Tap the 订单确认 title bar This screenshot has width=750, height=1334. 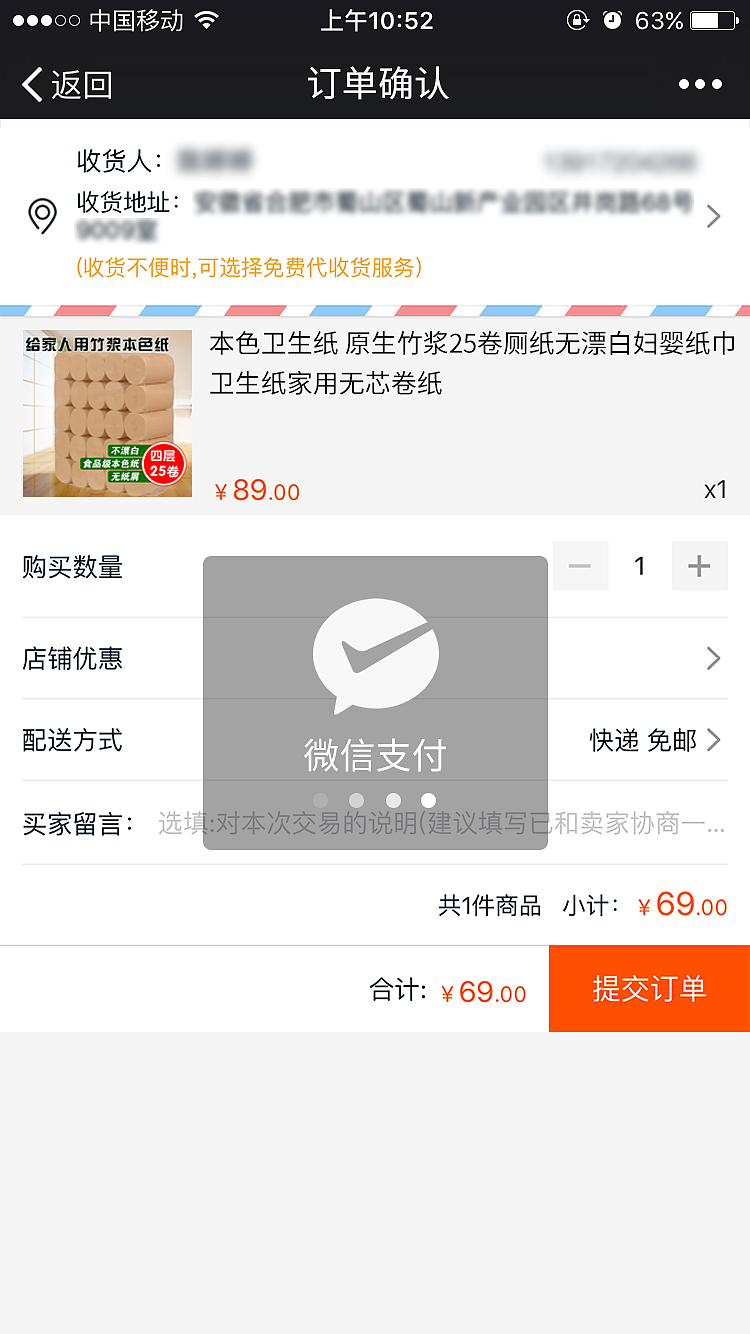point(375,84)
